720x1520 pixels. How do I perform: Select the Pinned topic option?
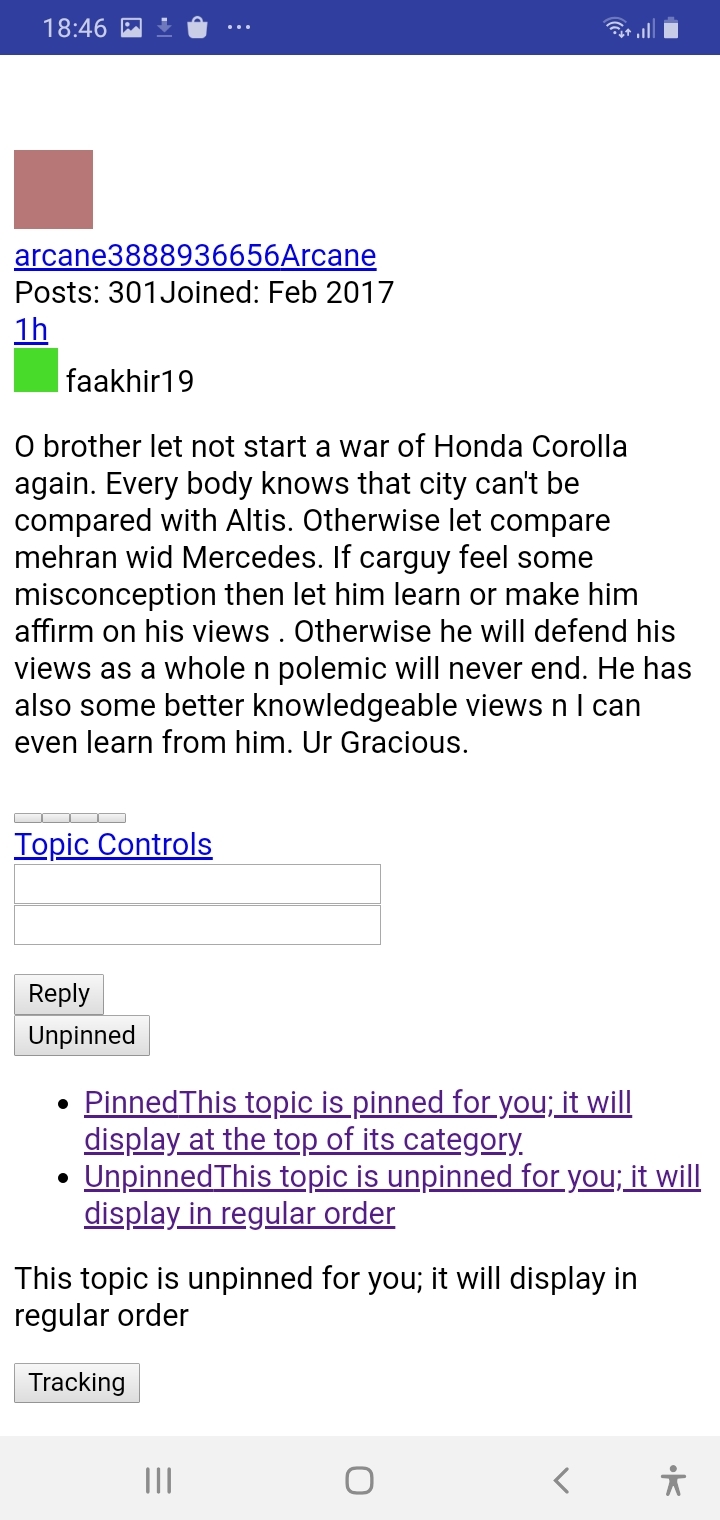[358, 1121]
